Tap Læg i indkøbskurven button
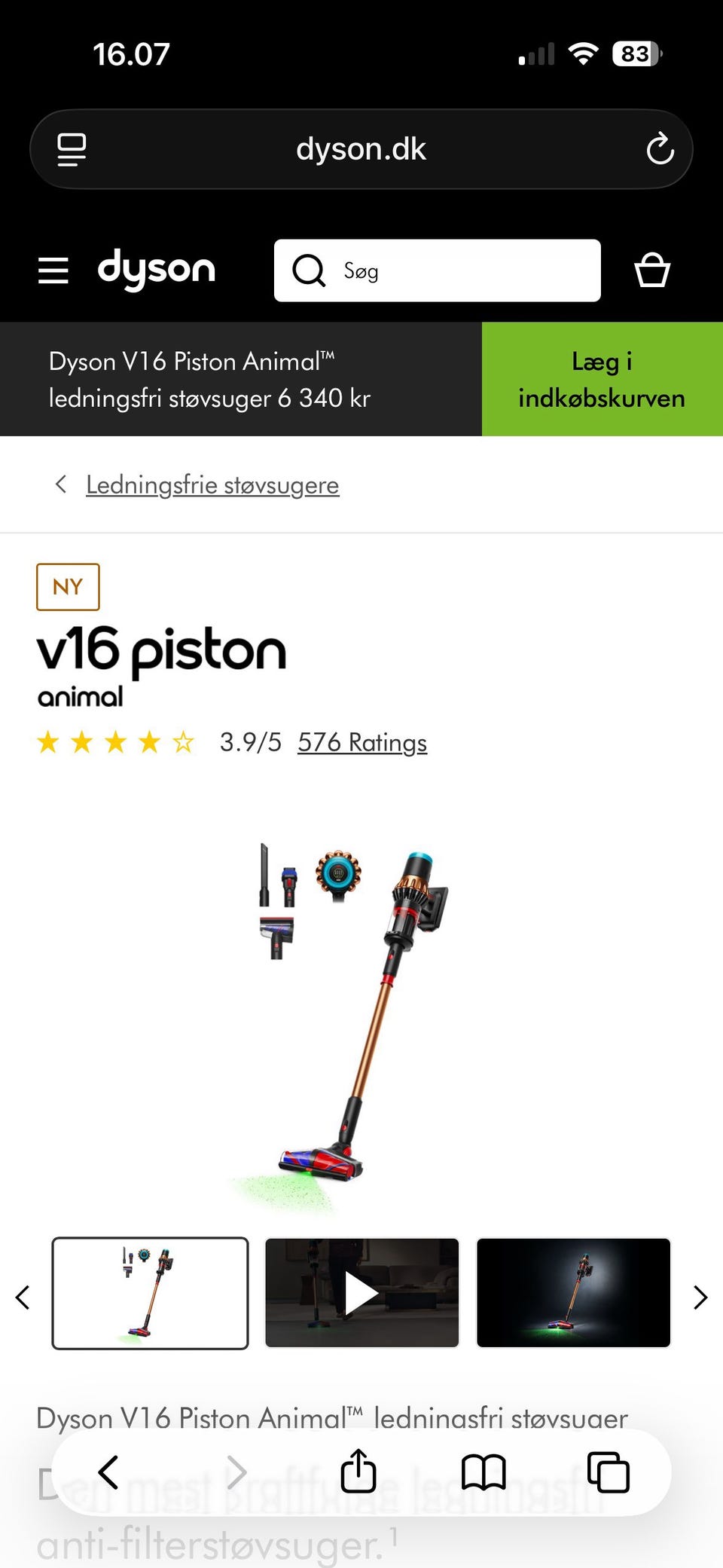 [x=602, y=379]
